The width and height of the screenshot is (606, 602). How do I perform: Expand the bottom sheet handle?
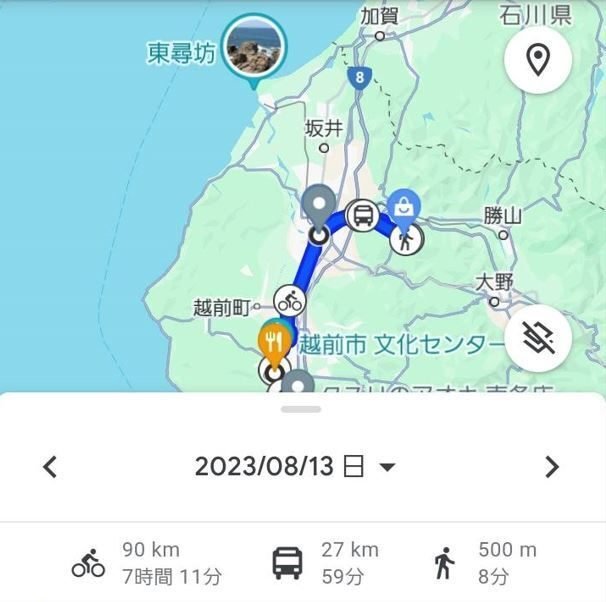point(302,409)
